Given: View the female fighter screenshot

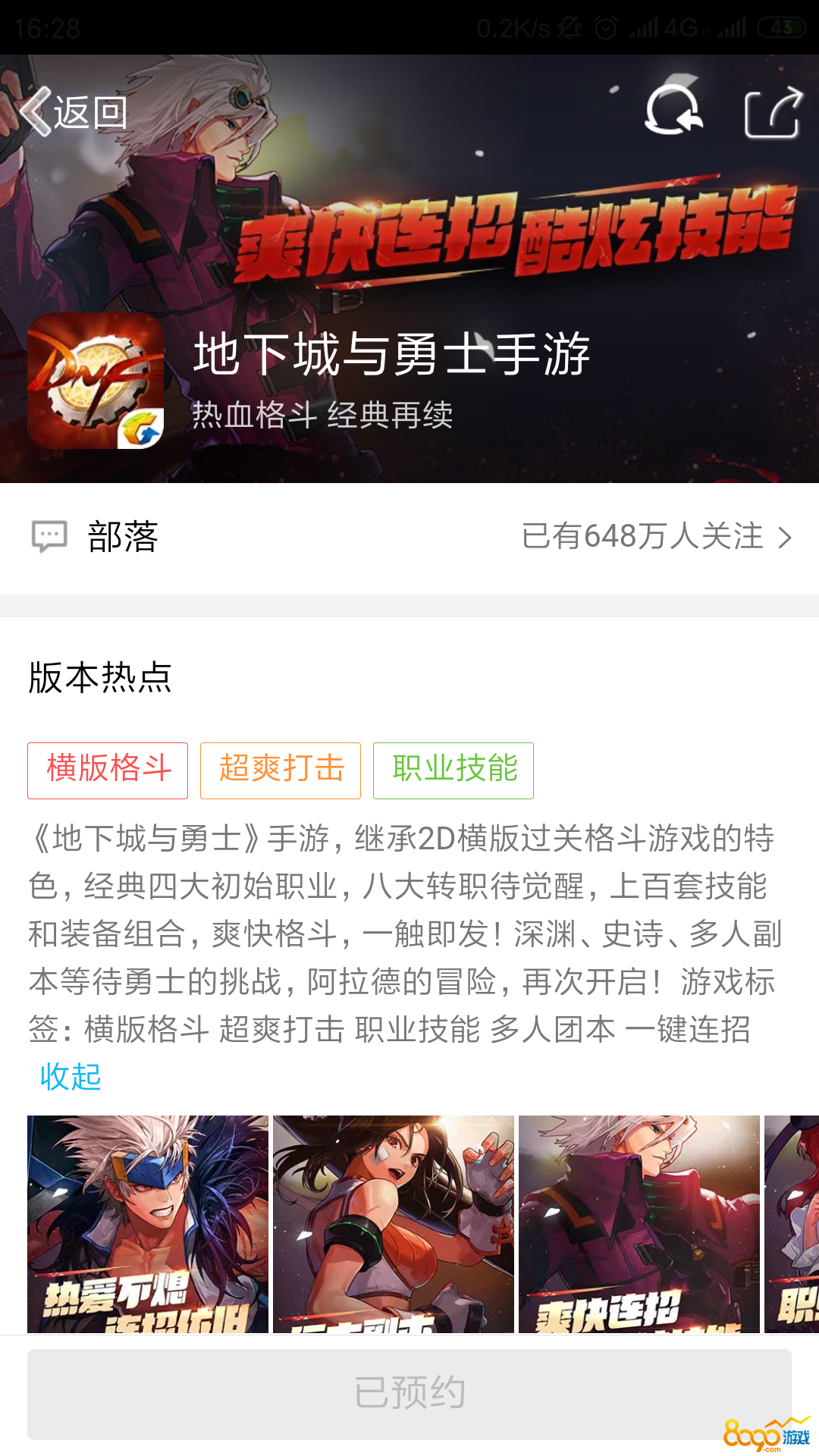Looking at the screenshot, I should tap(394, 1222).
